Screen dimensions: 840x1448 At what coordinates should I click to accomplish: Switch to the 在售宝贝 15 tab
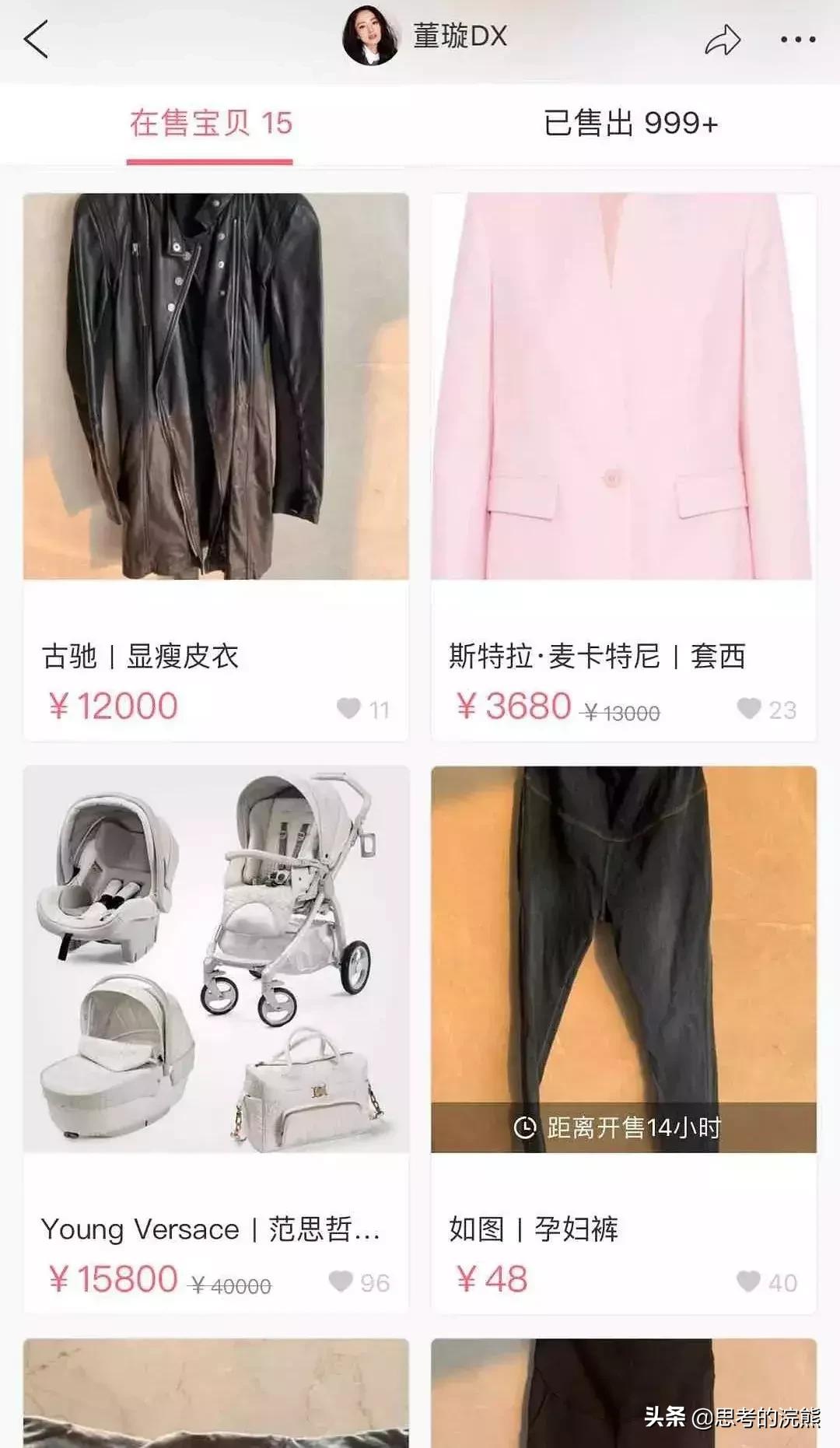coord(210,123)
